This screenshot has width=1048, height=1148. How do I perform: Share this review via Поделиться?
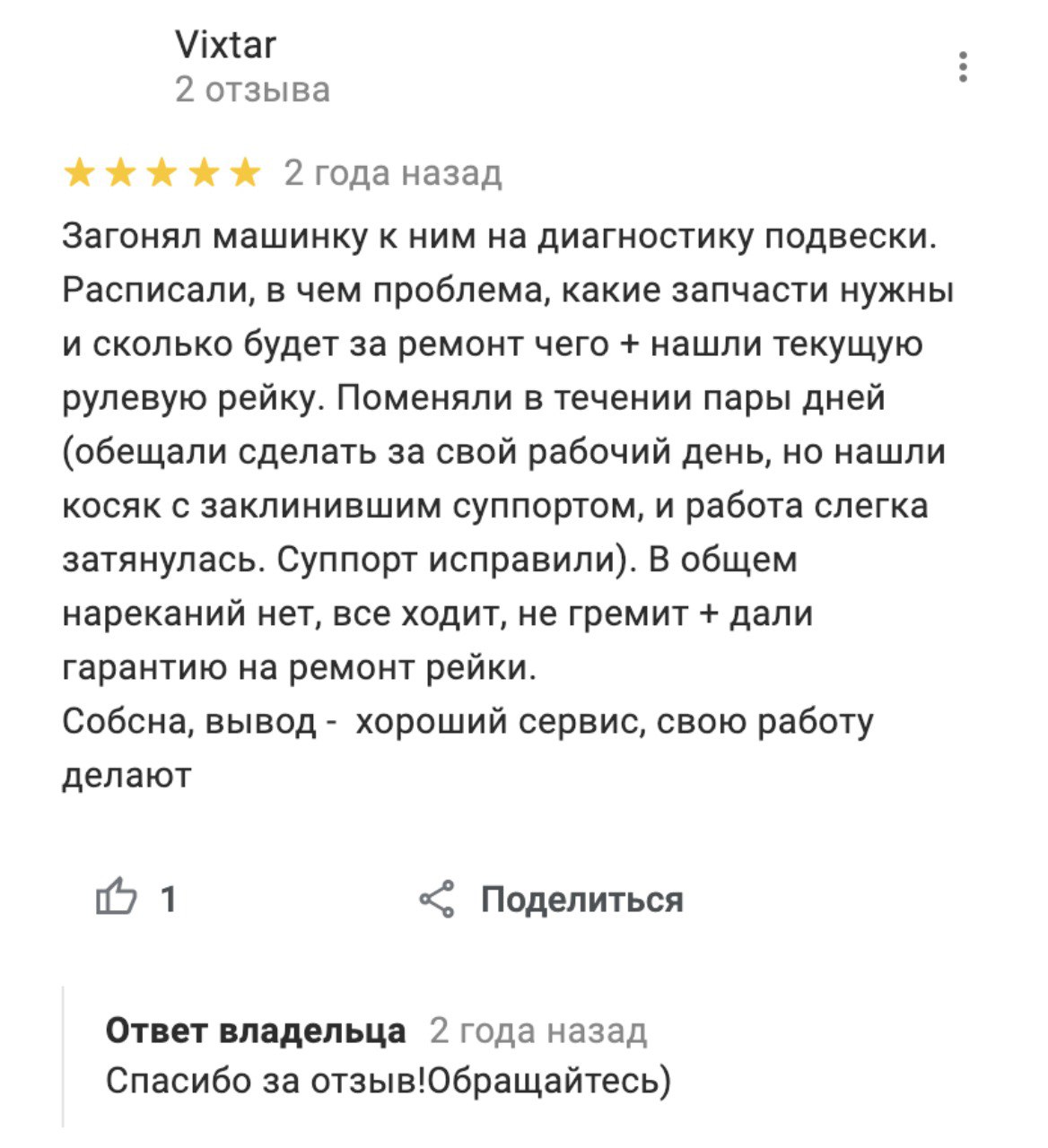coord(552,899)
